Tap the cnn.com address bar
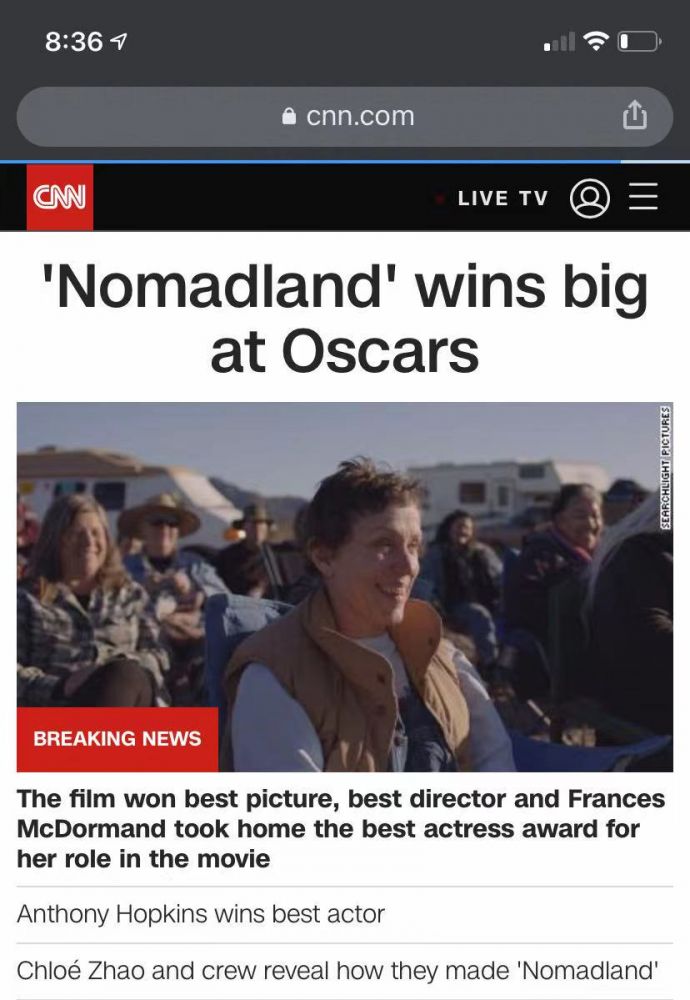 (x=345, y=117)
